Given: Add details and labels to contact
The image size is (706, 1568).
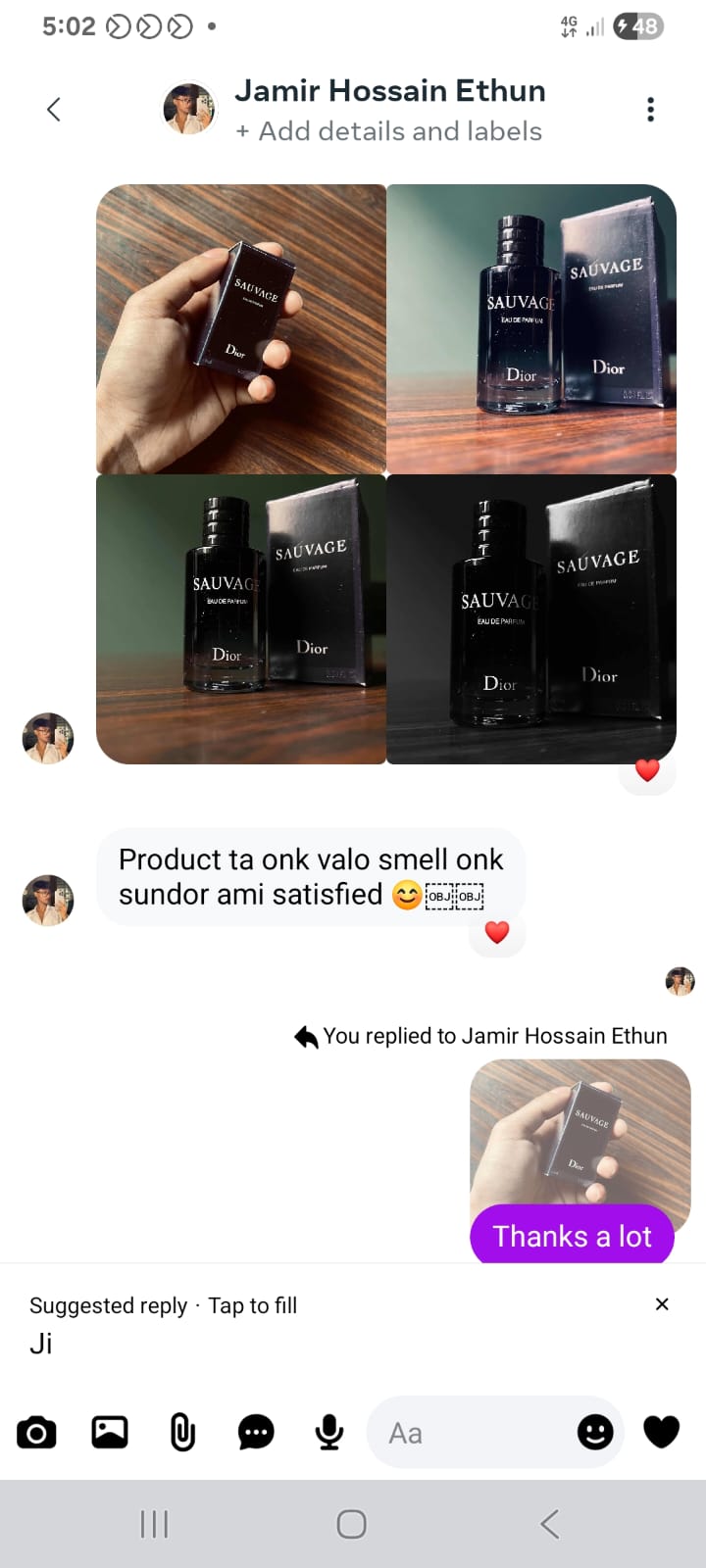Looking at the screenshot, I should (389, 131).
